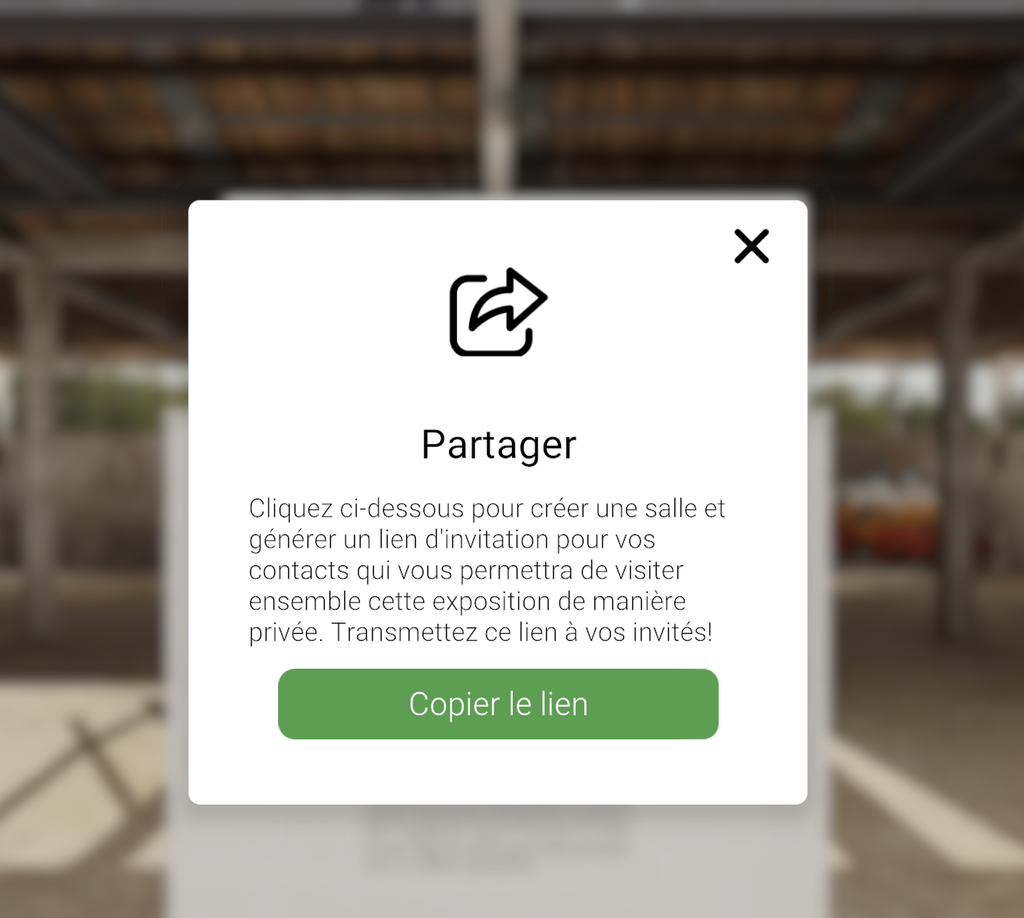Close the Partager dialog

751,246
